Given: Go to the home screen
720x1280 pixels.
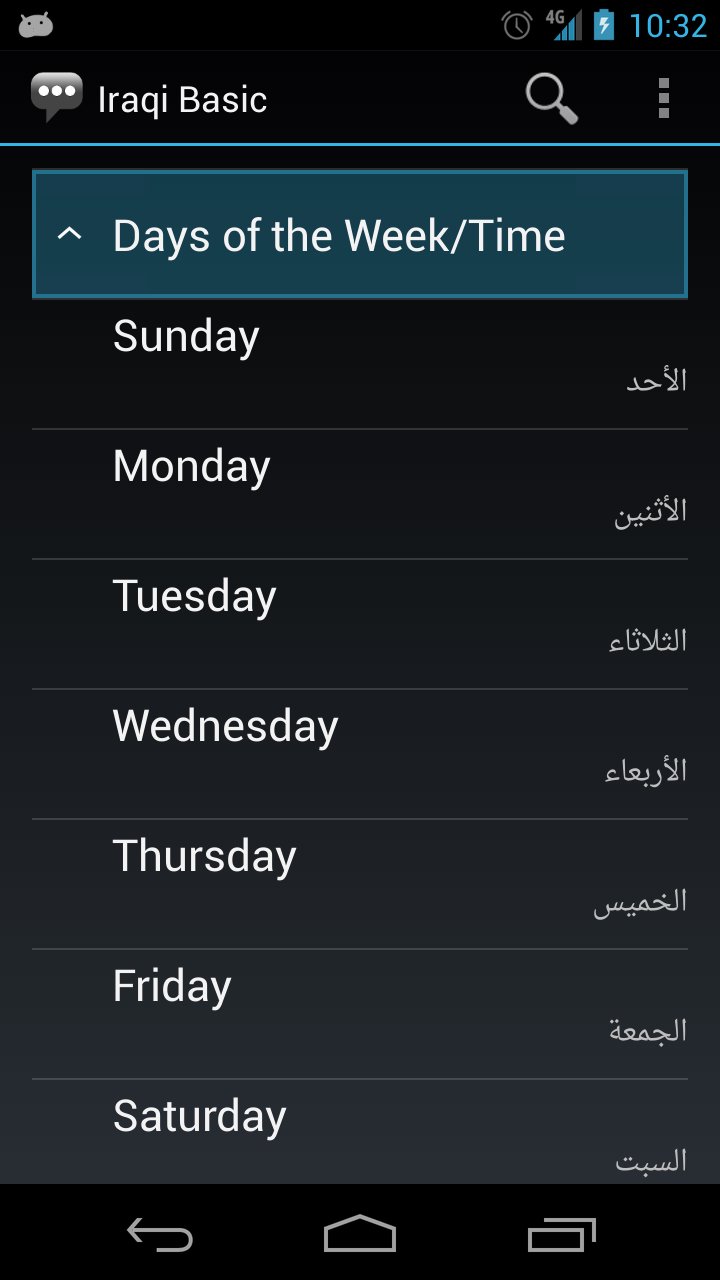Looking at the screenshot, I should pos(360,1234).
